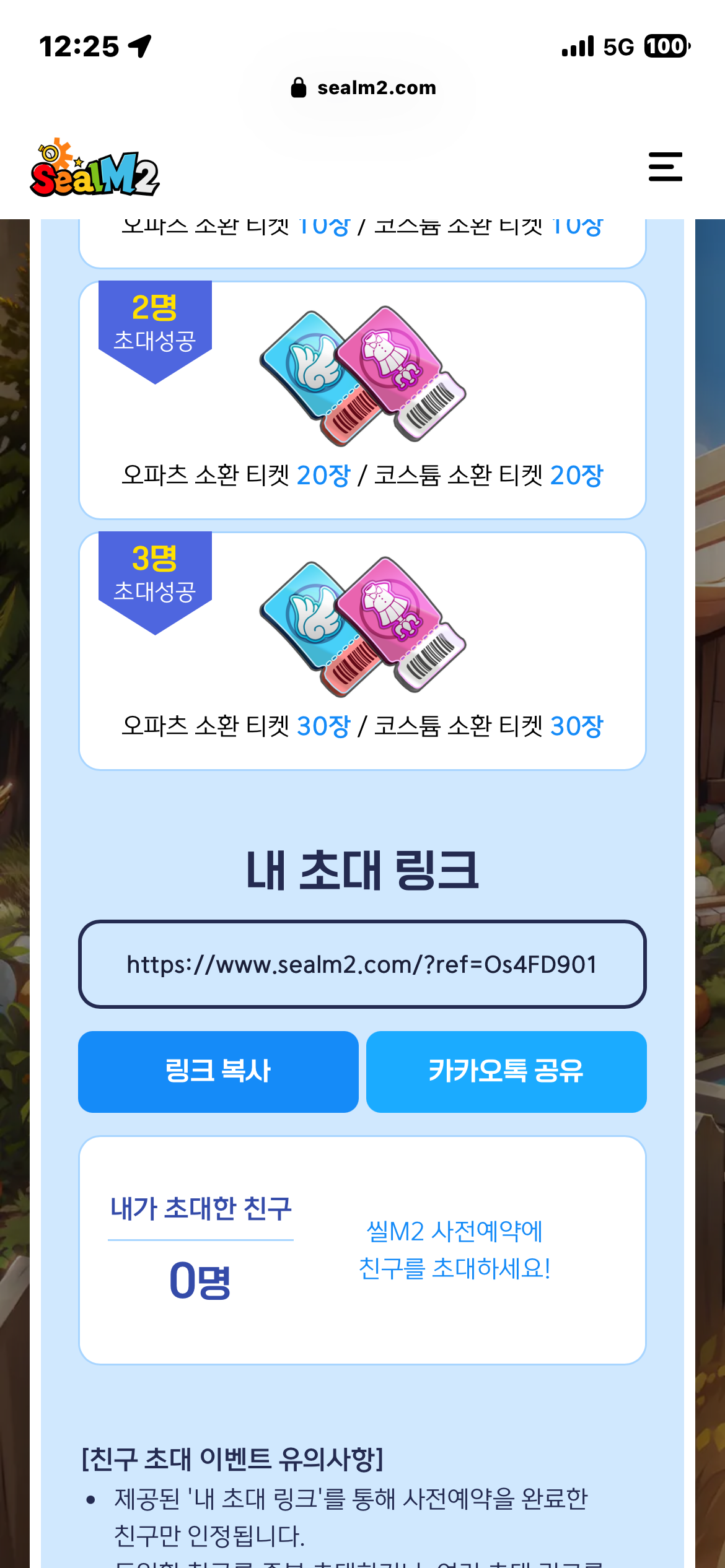This screenshot has height=1568, width=725.
Task: Open the hamburger menu
Action: (x=665, y=167)
